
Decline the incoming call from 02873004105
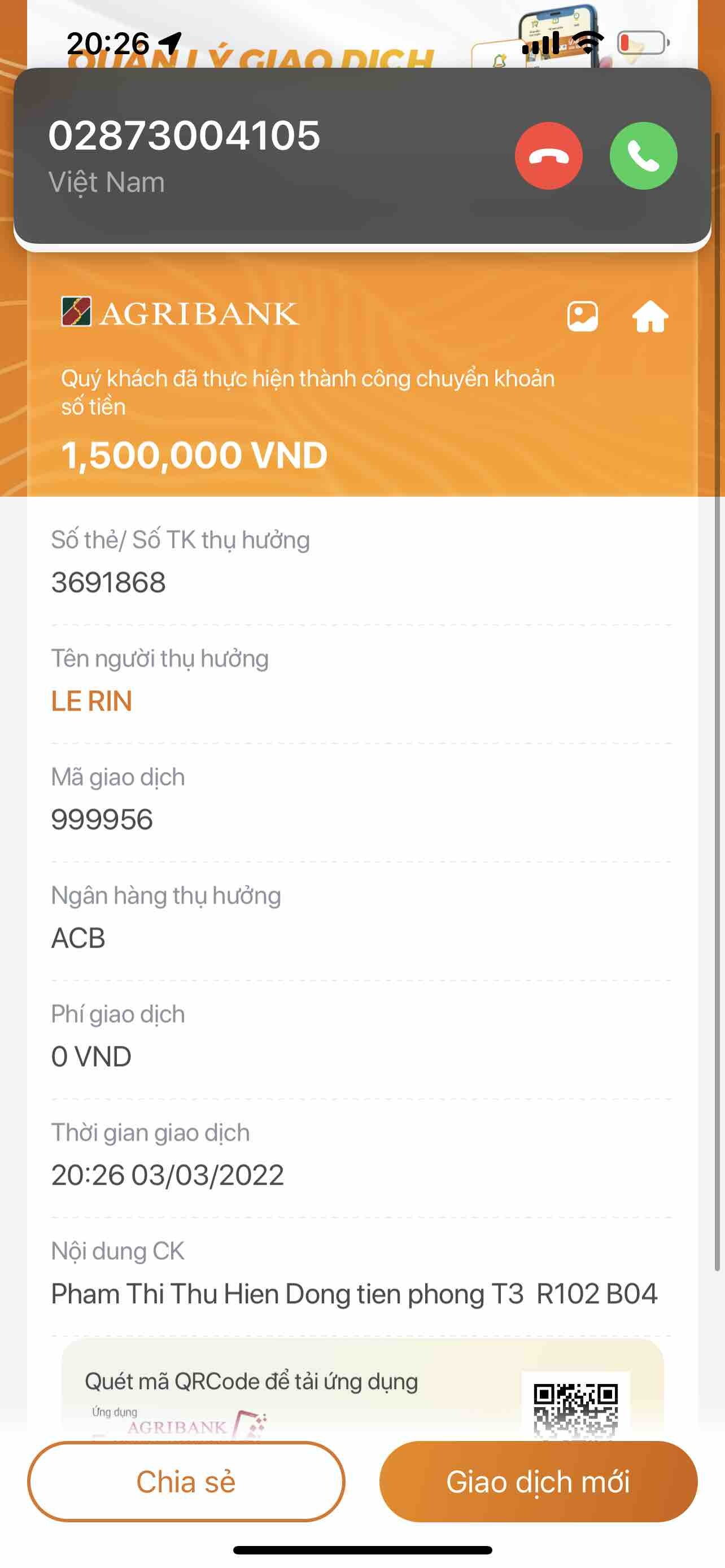coord(548,156)
